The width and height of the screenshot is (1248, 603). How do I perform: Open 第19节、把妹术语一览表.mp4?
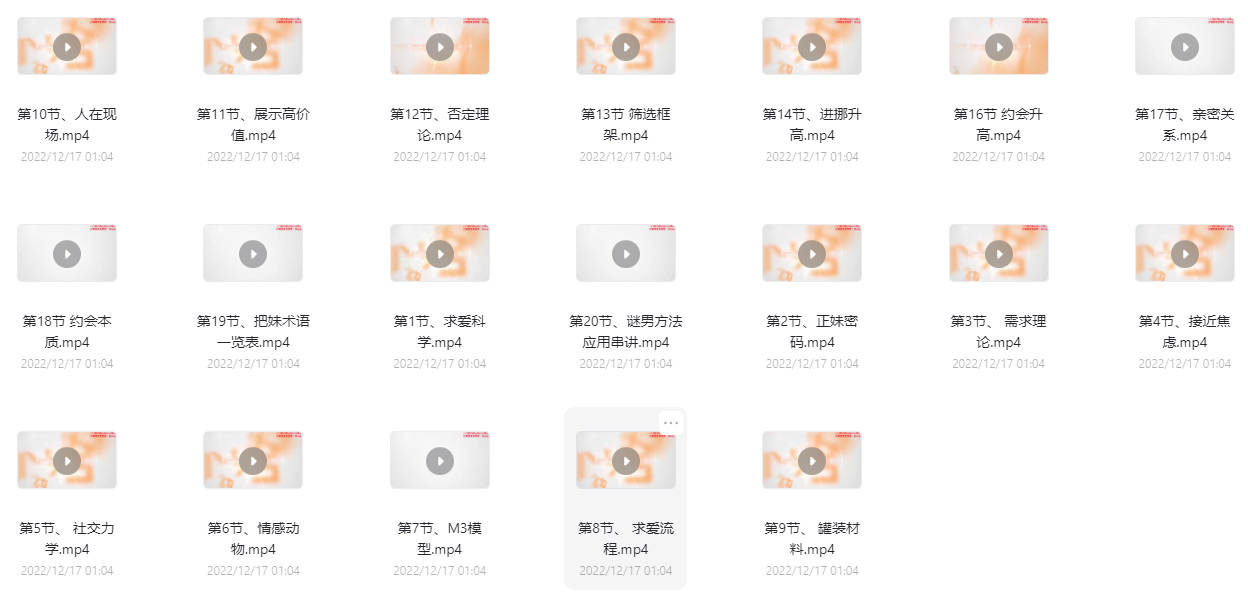(x=253, y=253)
